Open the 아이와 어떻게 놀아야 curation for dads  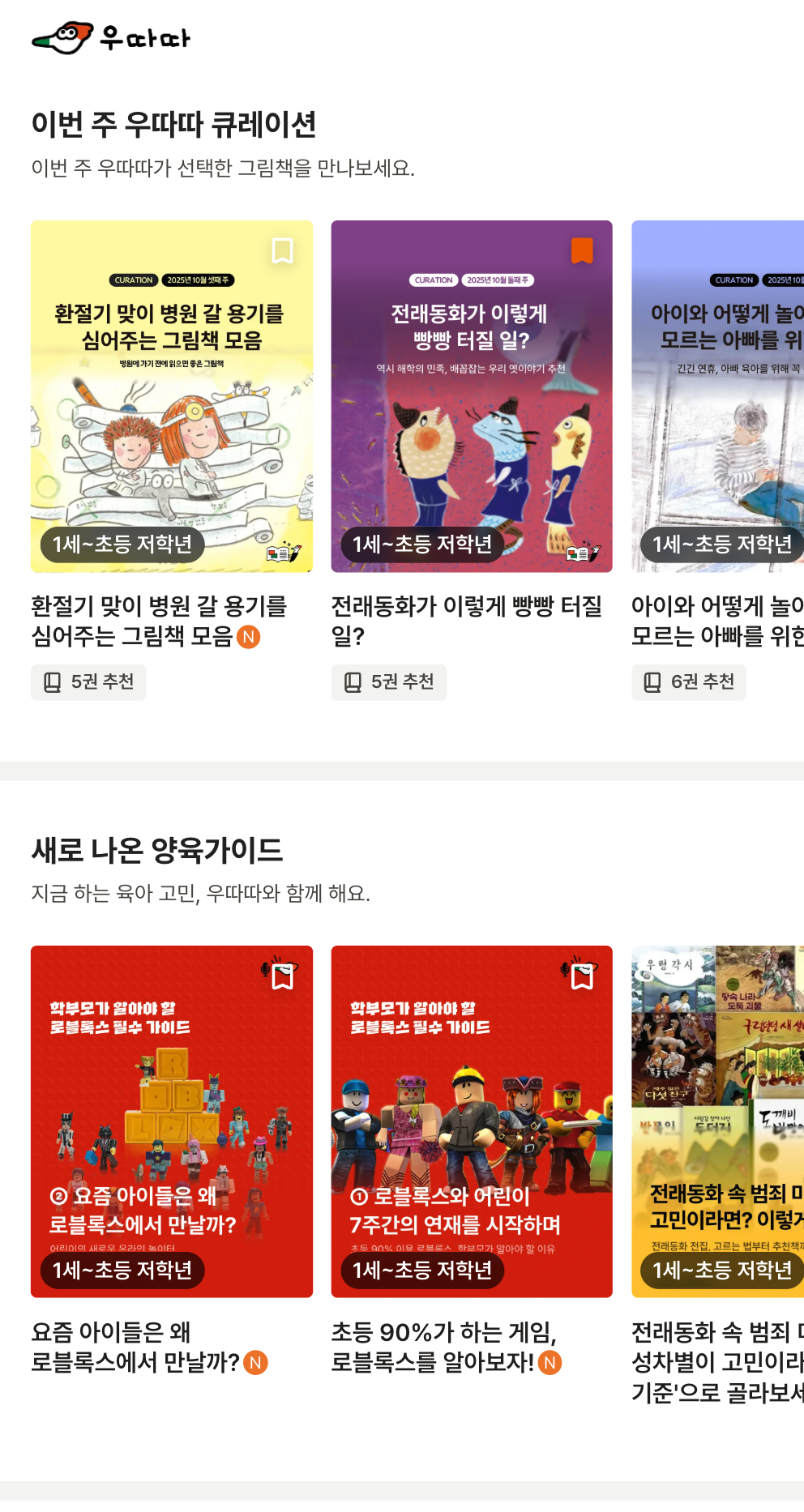coord(717,397)
